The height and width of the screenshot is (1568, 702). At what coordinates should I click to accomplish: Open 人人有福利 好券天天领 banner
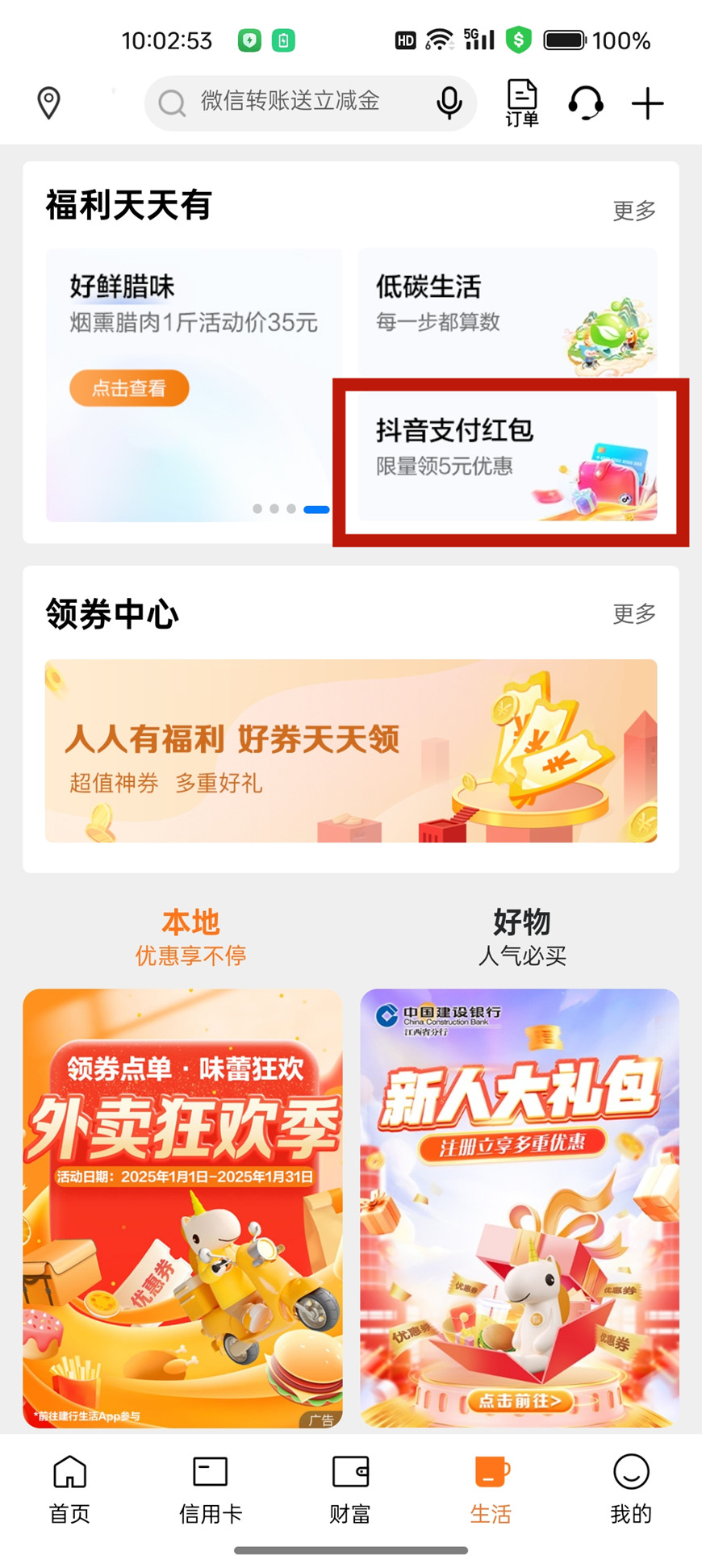[351, 751]
